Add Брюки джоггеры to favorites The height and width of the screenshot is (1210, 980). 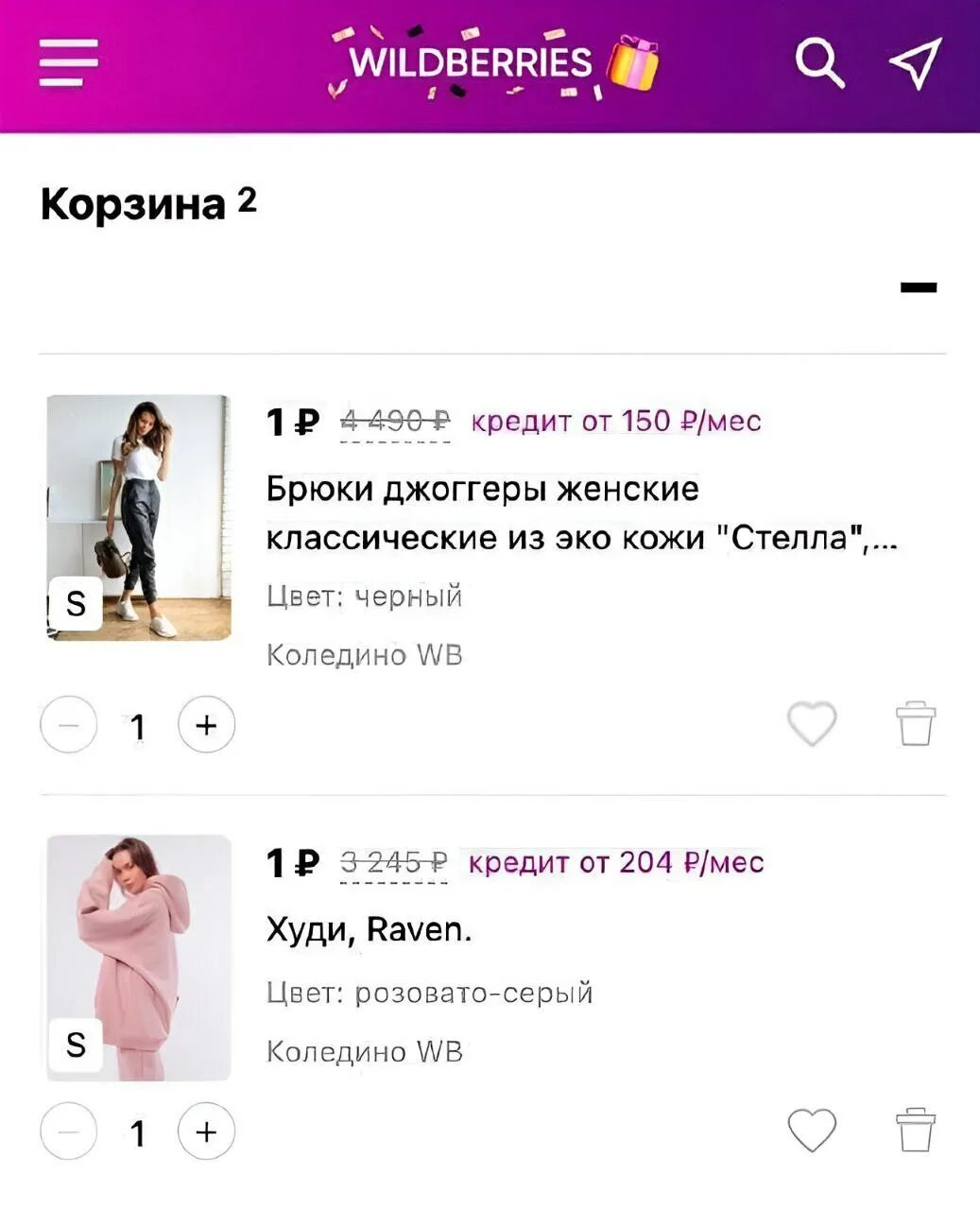point(812,725)
